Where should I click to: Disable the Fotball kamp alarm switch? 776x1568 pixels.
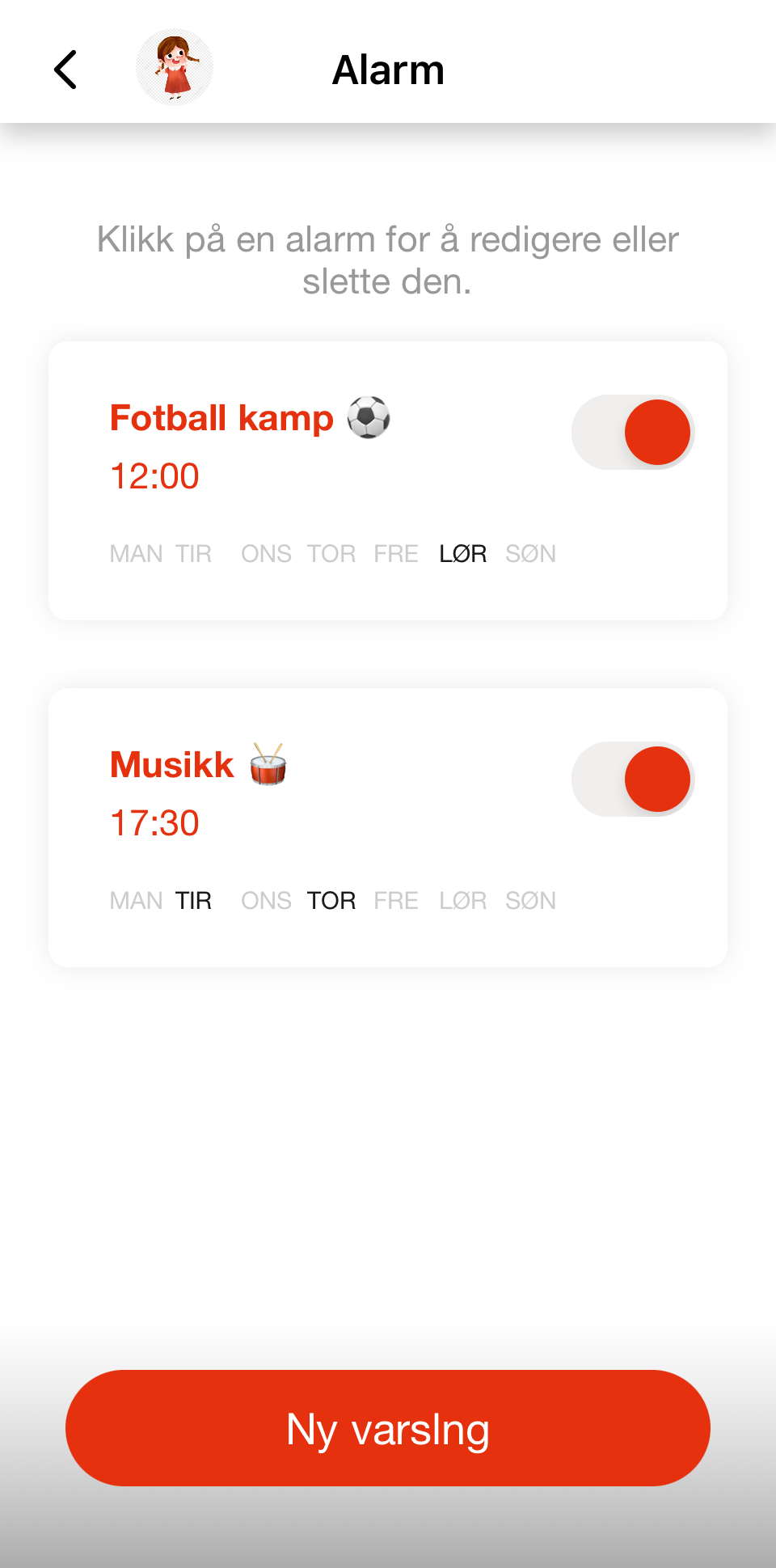coord(633,433)
